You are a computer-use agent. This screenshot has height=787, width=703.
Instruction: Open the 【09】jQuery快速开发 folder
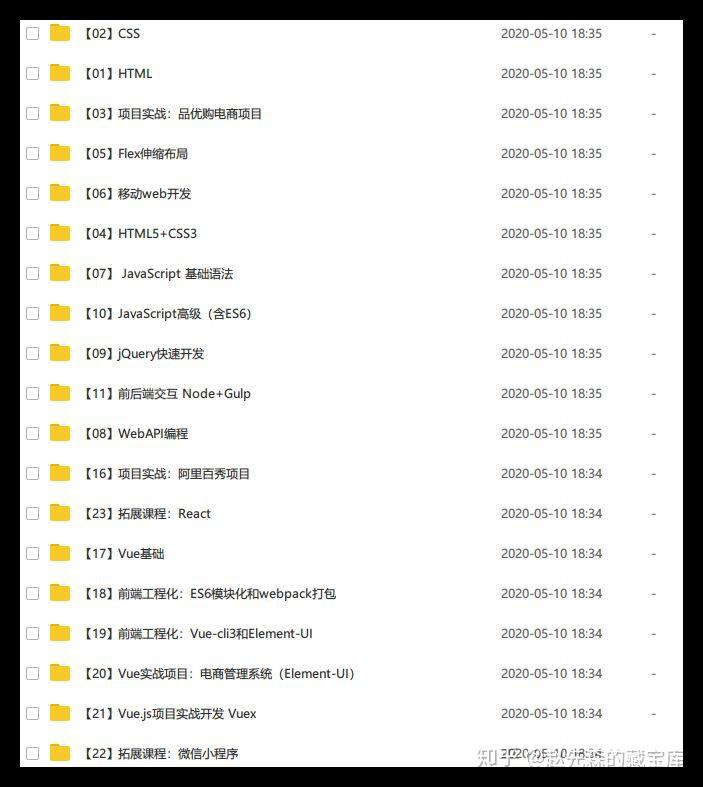tap(144, 353)
